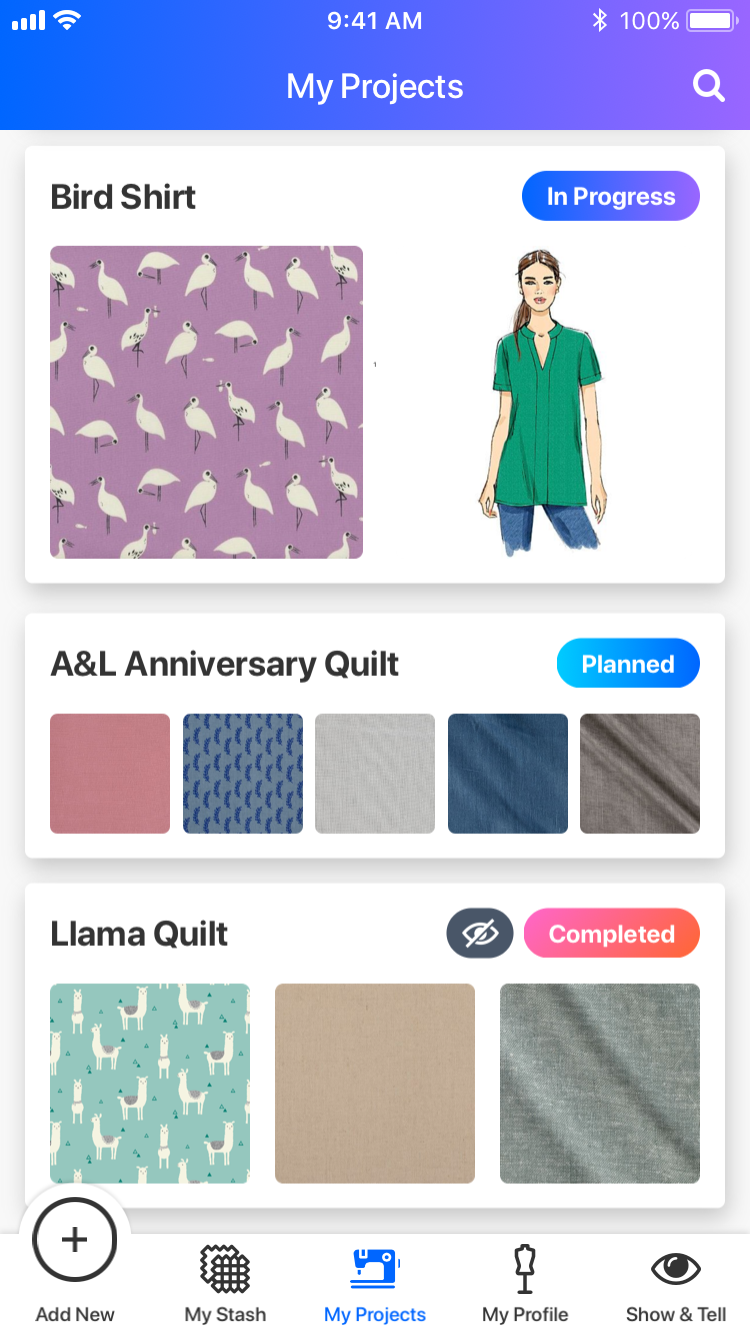The width and height of the screenshot is (750, 1334).
Task: Open the Llama Quilt project card
Action: (139, 934)
